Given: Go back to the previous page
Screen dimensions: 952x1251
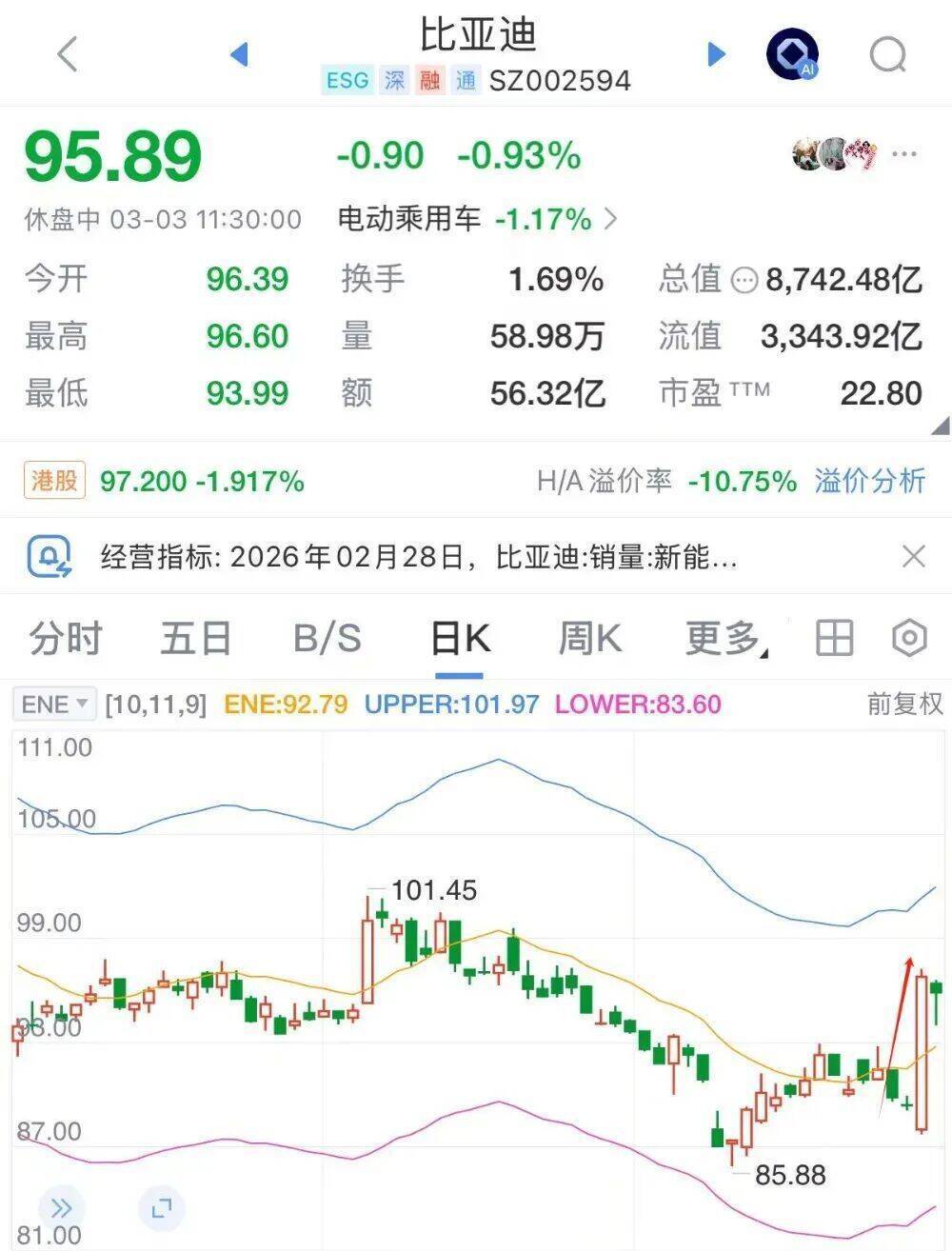Looking at the screenshot, I should (x=67, y=54).
